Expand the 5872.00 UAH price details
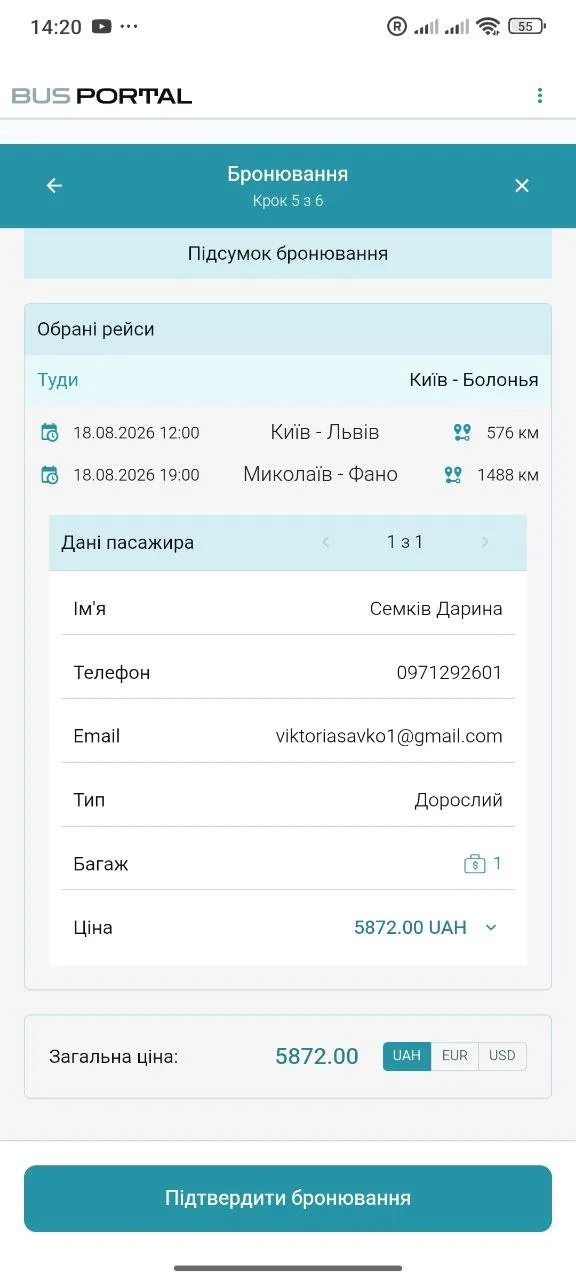576x1280 pixels. click(x=491, y=928)
